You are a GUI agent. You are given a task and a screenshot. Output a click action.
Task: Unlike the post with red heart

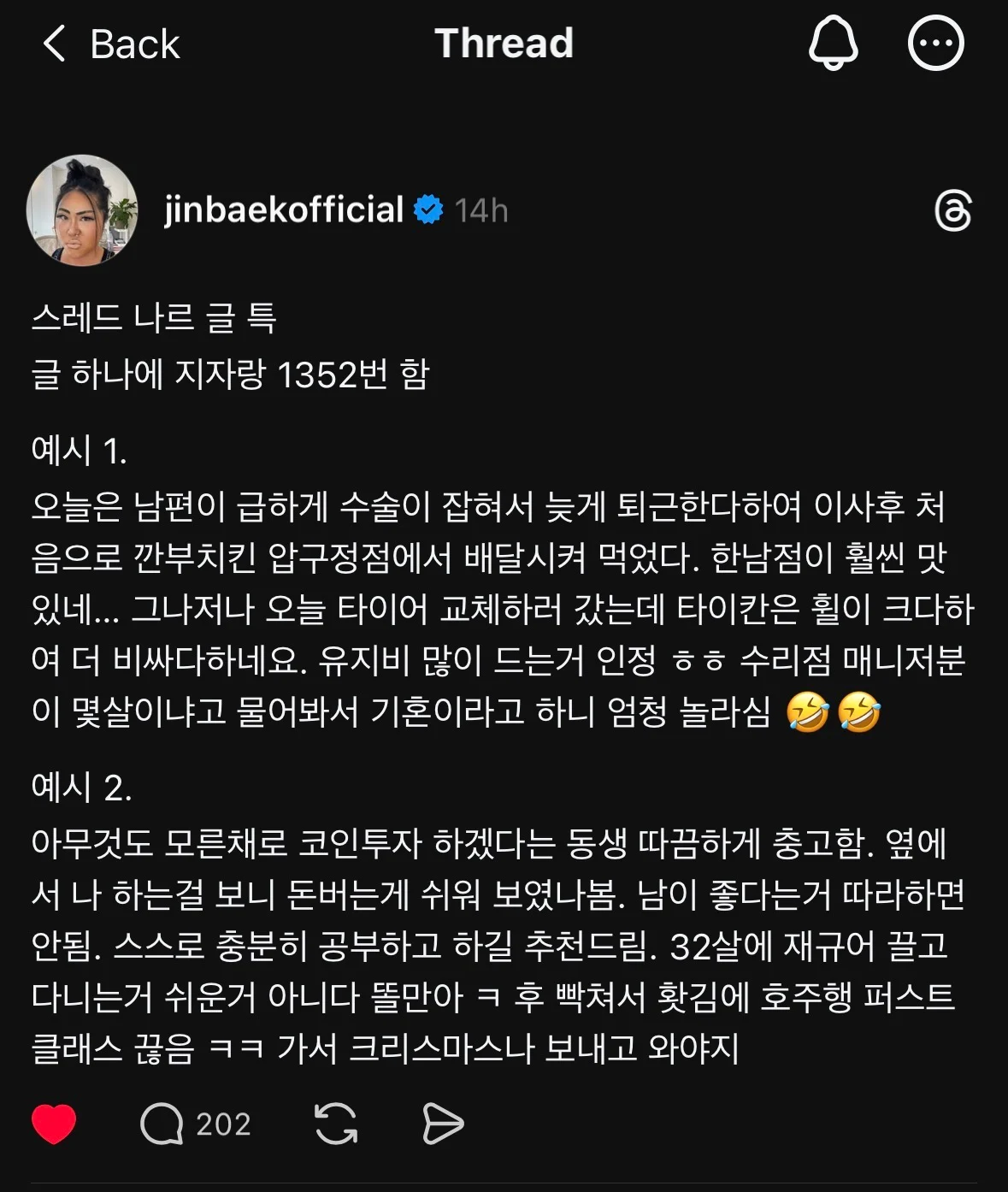(54, 1124)
